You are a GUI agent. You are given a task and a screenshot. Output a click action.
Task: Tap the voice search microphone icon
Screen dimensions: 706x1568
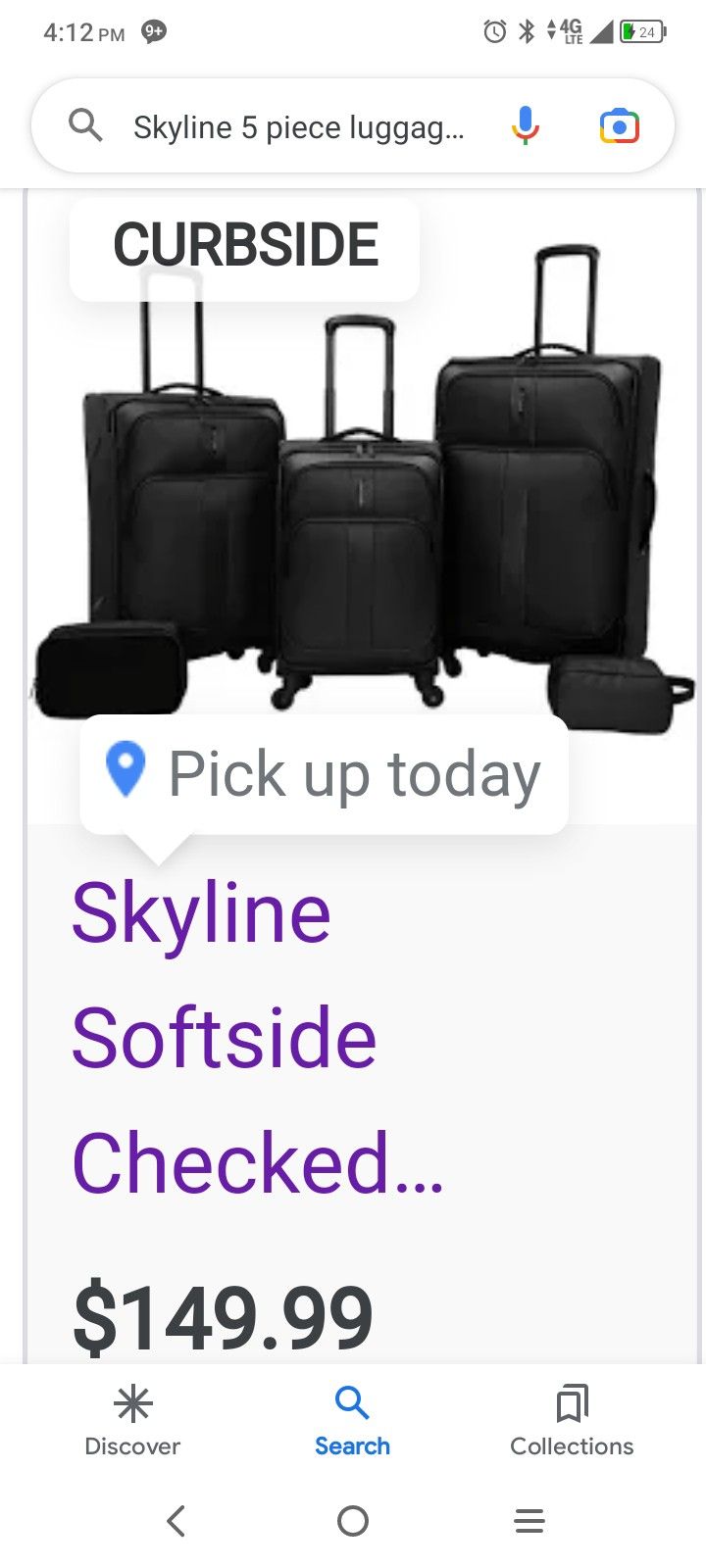525,125
